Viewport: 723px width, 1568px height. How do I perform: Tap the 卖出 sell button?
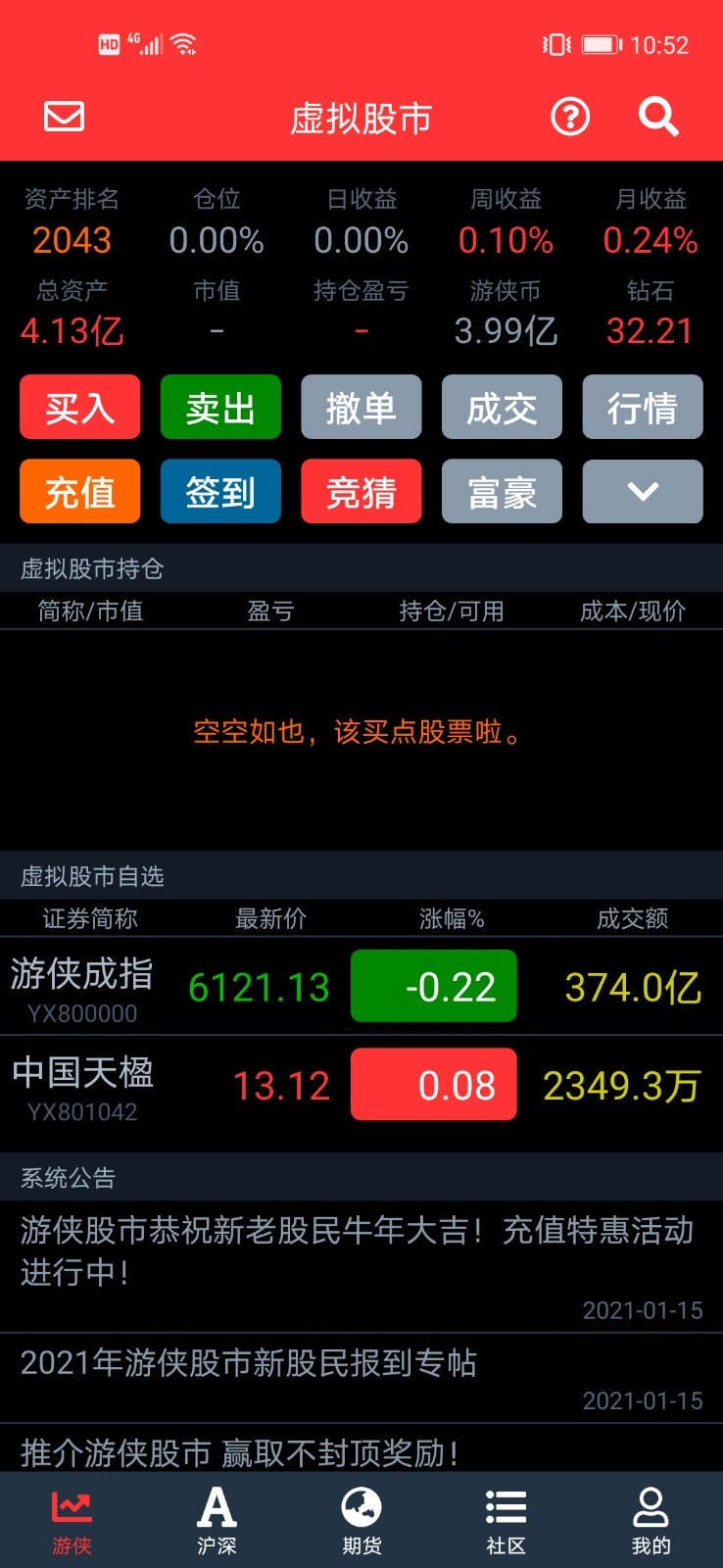pyautogui.click(x=220, y=407)
